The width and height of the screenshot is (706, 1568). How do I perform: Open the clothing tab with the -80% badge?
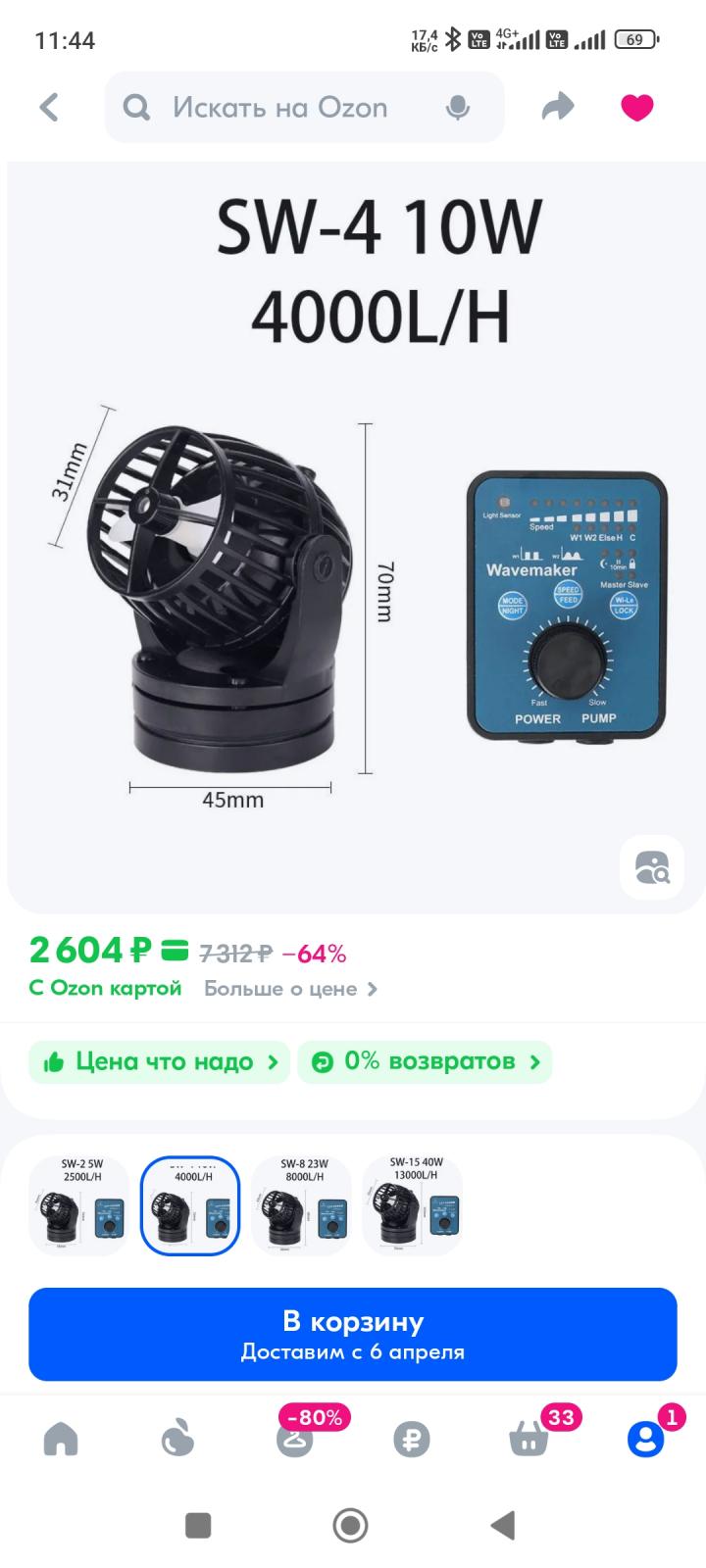pos(295,1439)
